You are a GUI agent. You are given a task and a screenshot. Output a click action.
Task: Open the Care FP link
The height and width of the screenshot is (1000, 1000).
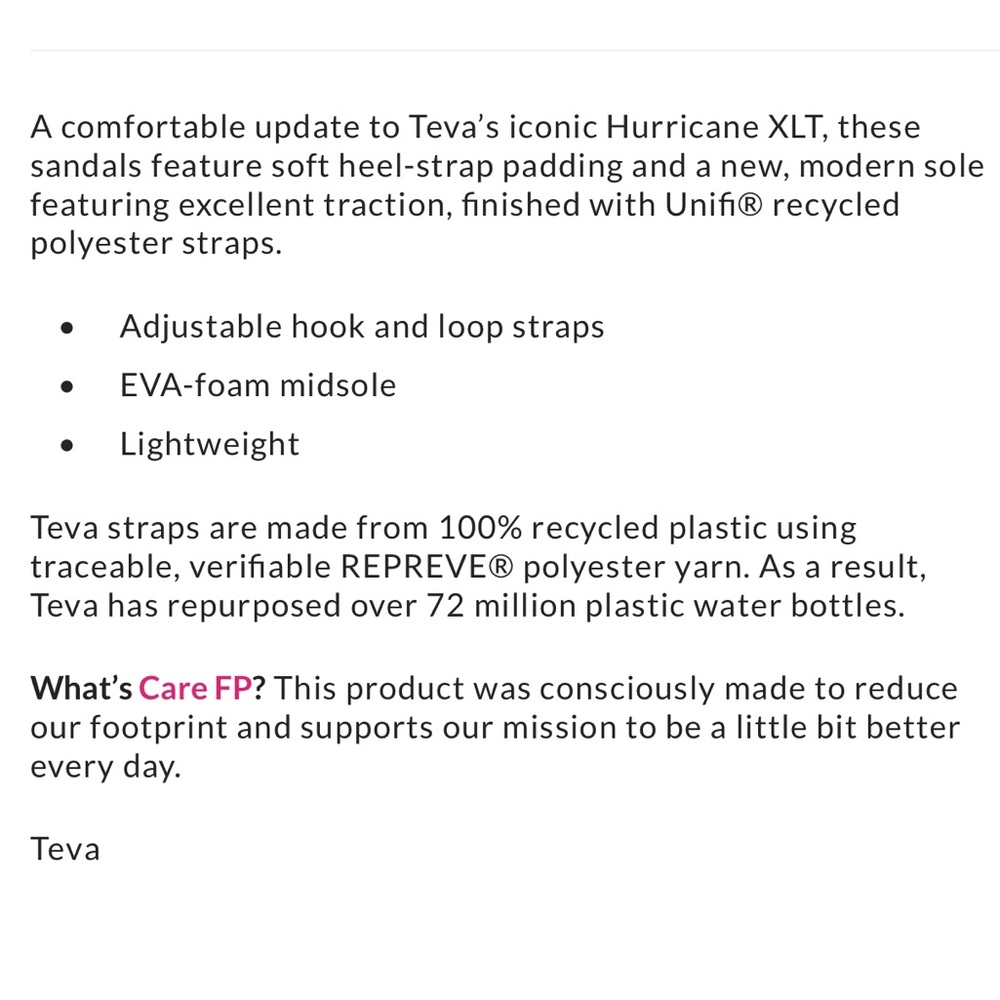pyautogui.click(x=194, y=689)
